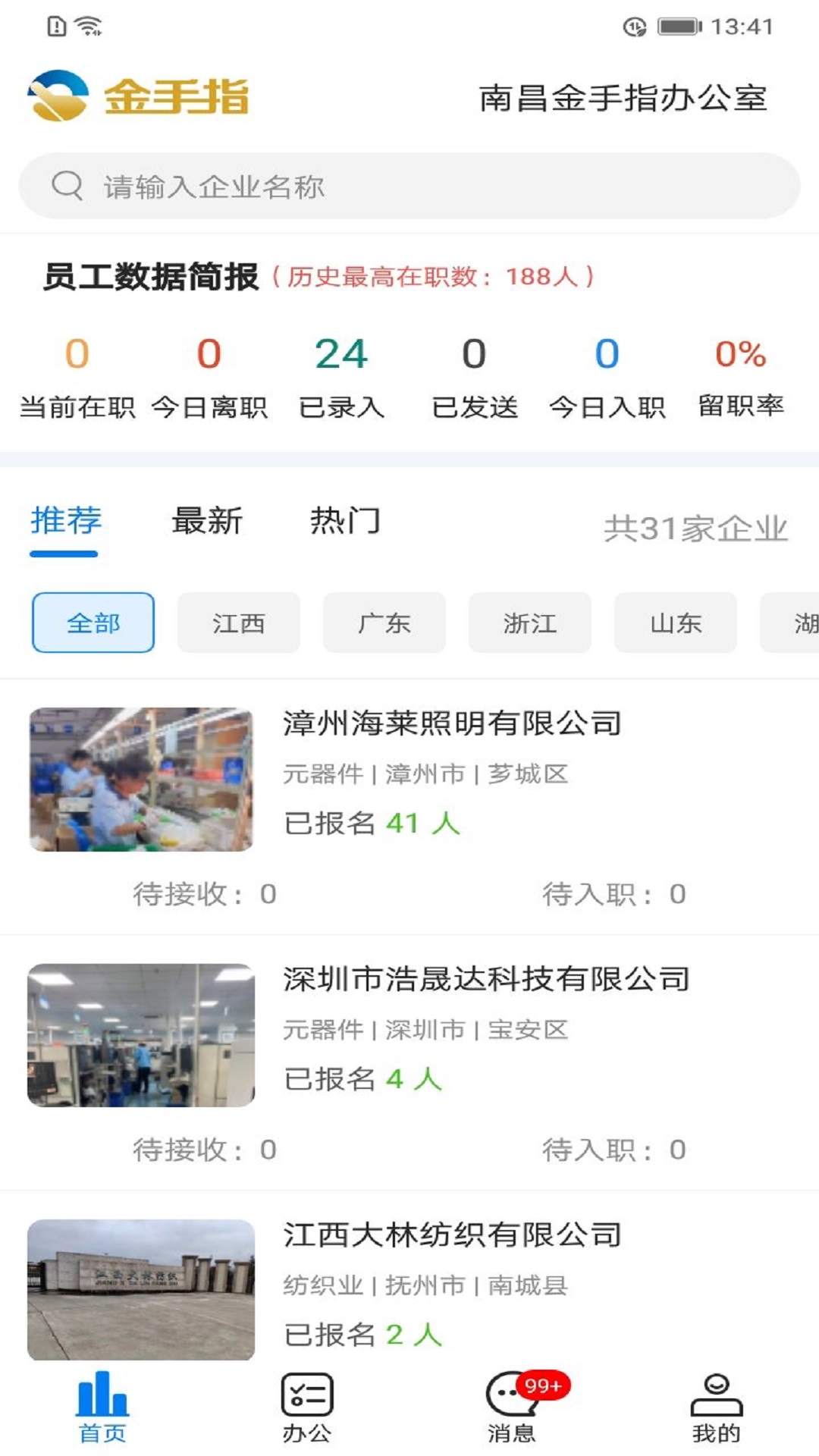The image size is (819, 1456).
Task: Open the 我的 profile tab
Action: (x=716, y=1407)
